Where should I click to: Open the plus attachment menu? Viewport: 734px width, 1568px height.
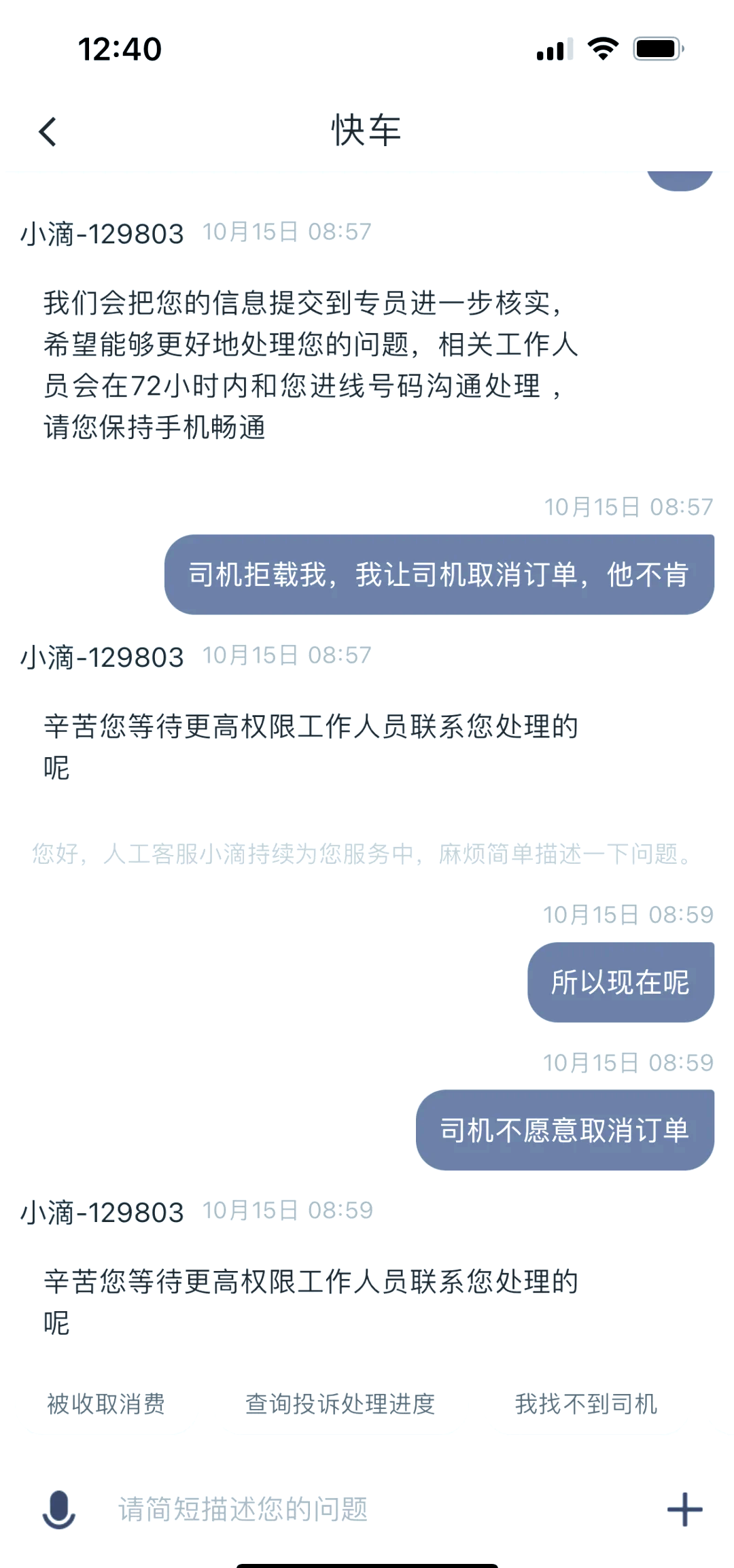coord(684,1510)
